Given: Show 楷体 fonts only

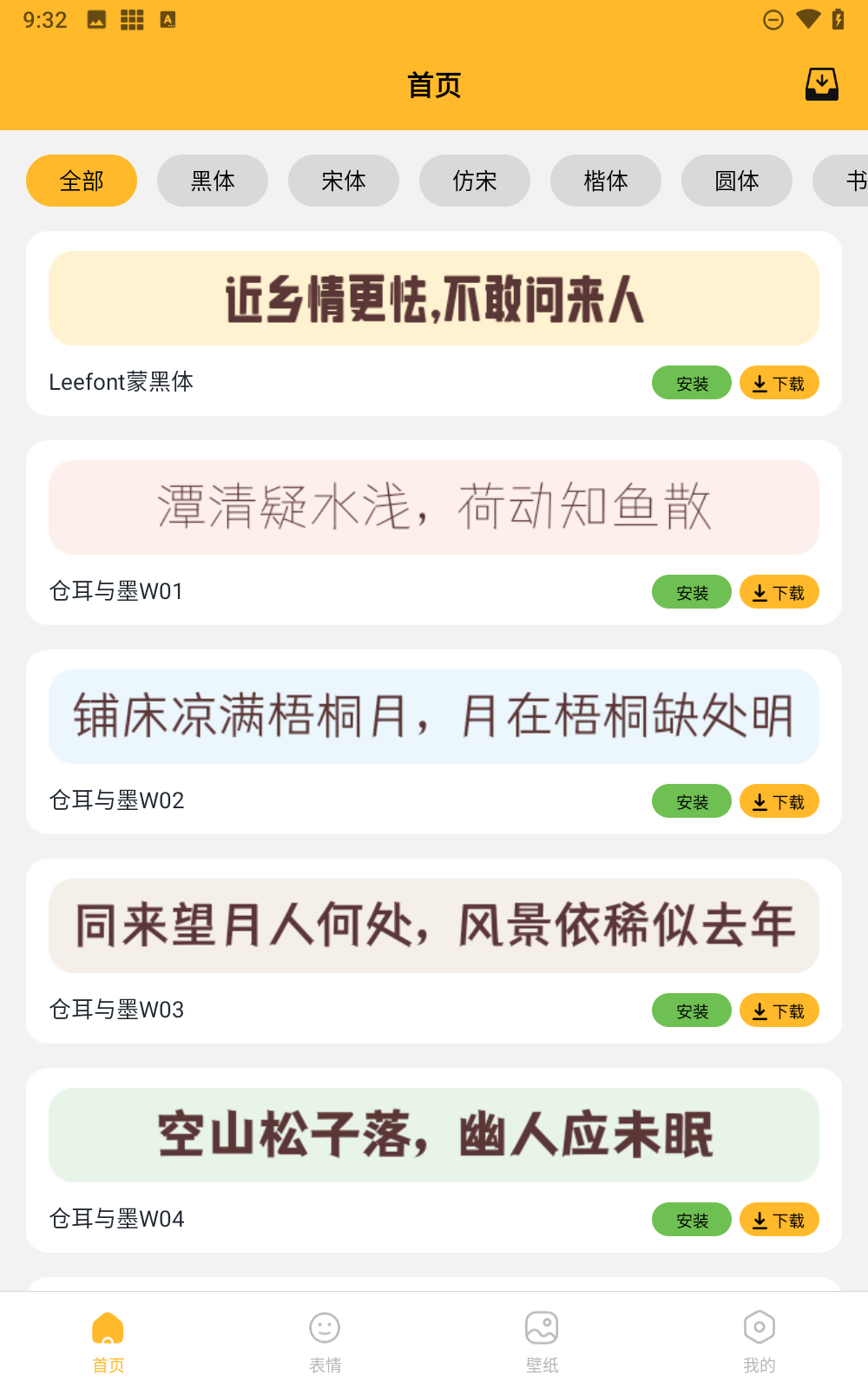Looking at the screenshot, I should [x=606, y=181].
